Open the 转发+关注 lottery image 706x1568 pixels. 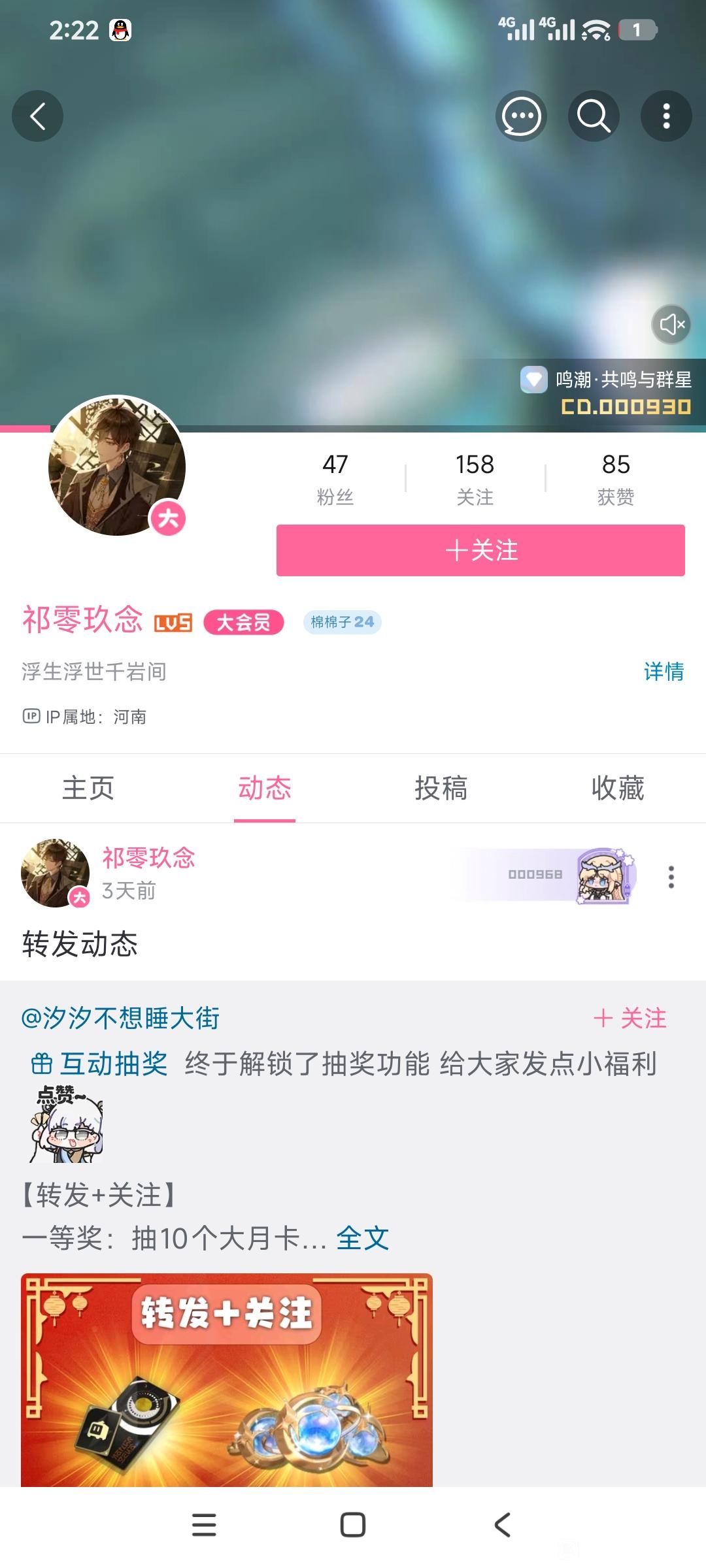coord(227,1379)
